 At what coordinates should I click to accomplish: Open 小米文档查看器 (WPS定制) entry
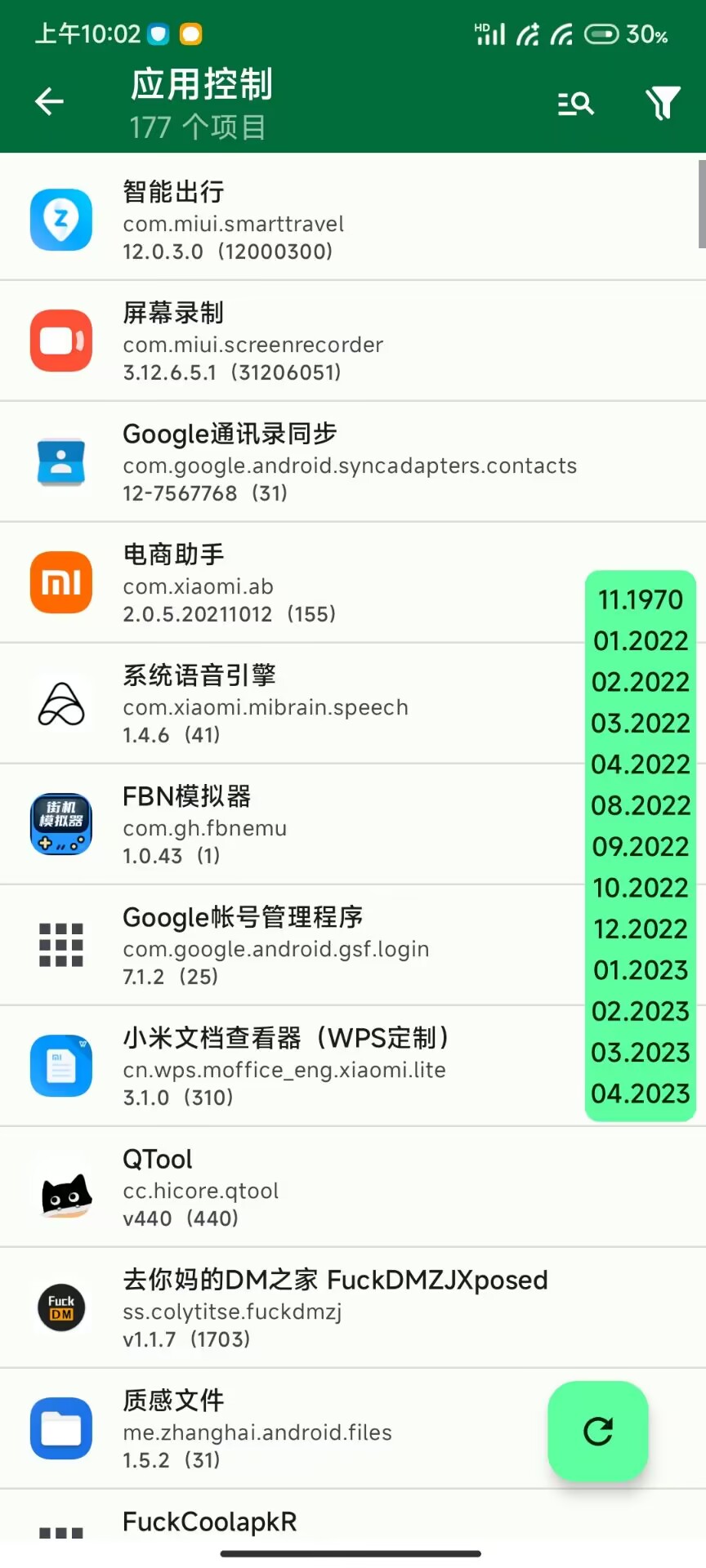click(286, 1066)
